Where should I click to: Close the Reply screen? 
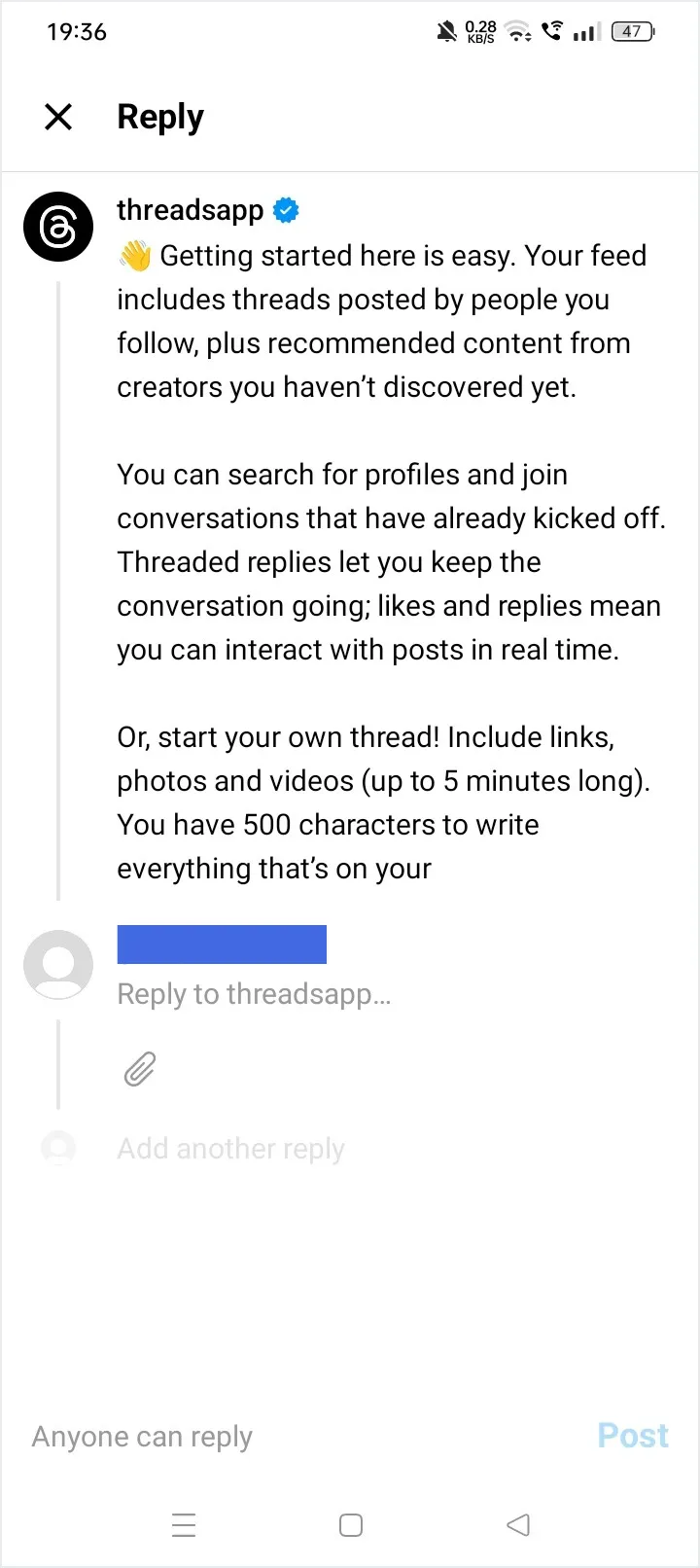58,117
